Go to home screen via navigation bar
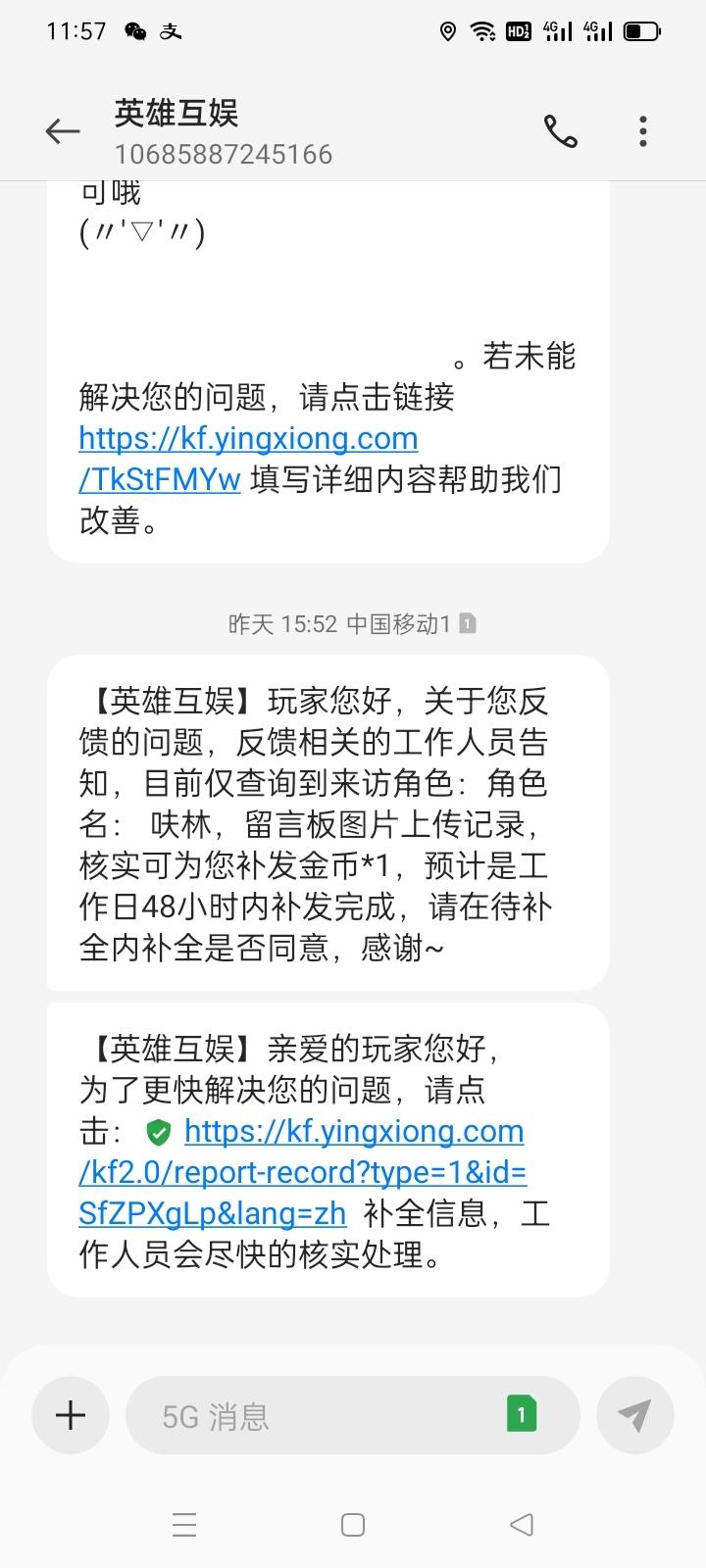The height and width of the screenshot is (1568, 706). pos(353,1524)
